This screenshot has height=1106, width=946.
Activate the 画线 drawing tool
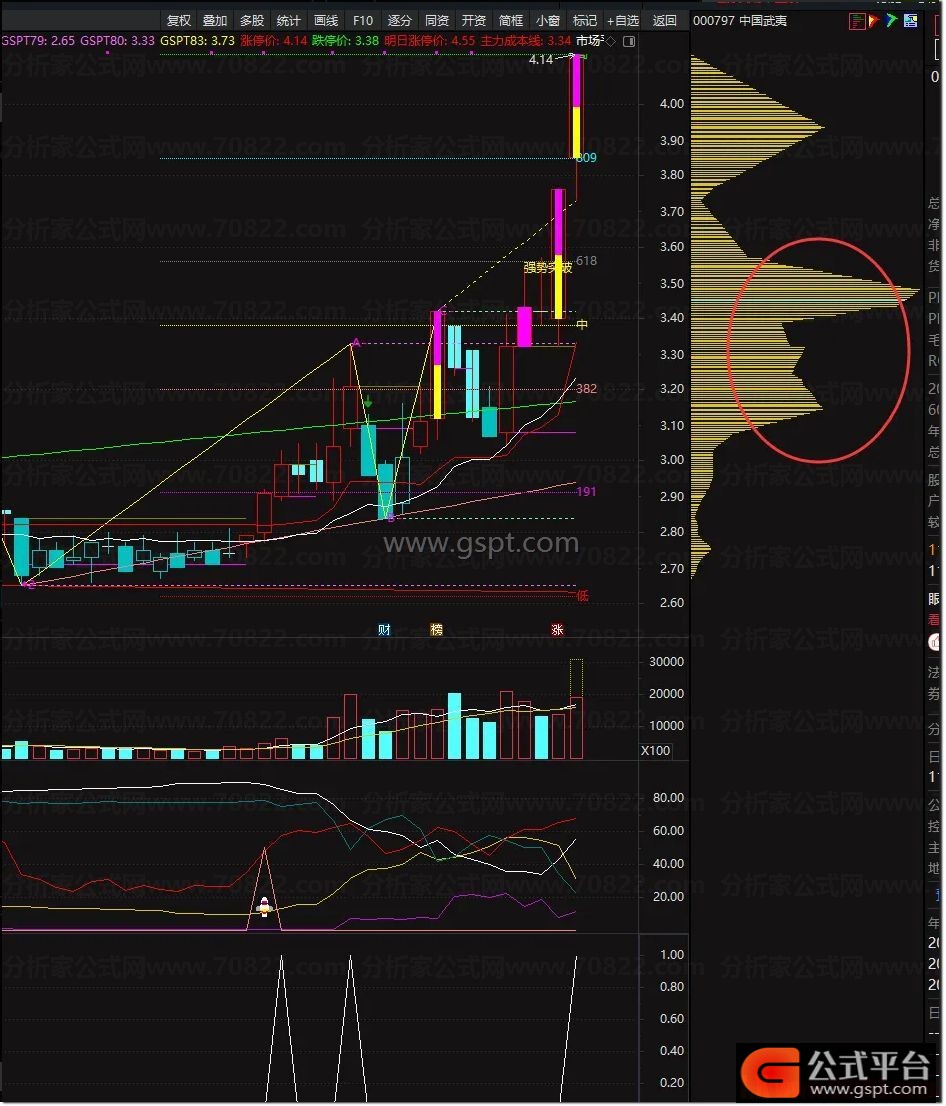(326, 20)
